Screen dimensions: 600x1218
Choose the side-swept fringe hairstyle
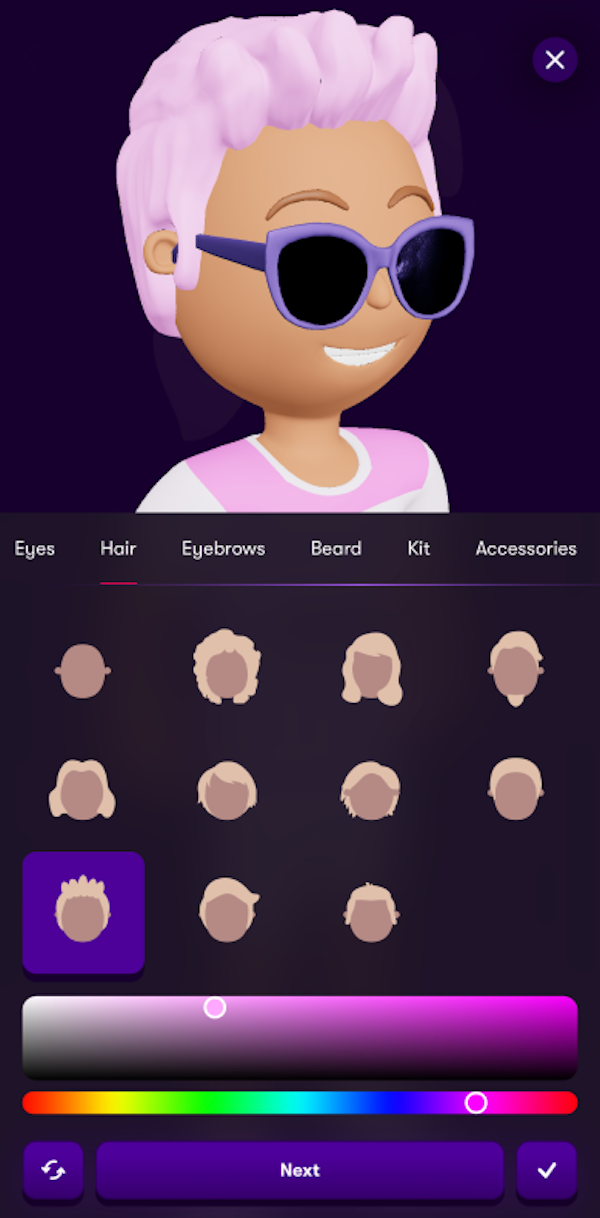(x=227, y=790)
